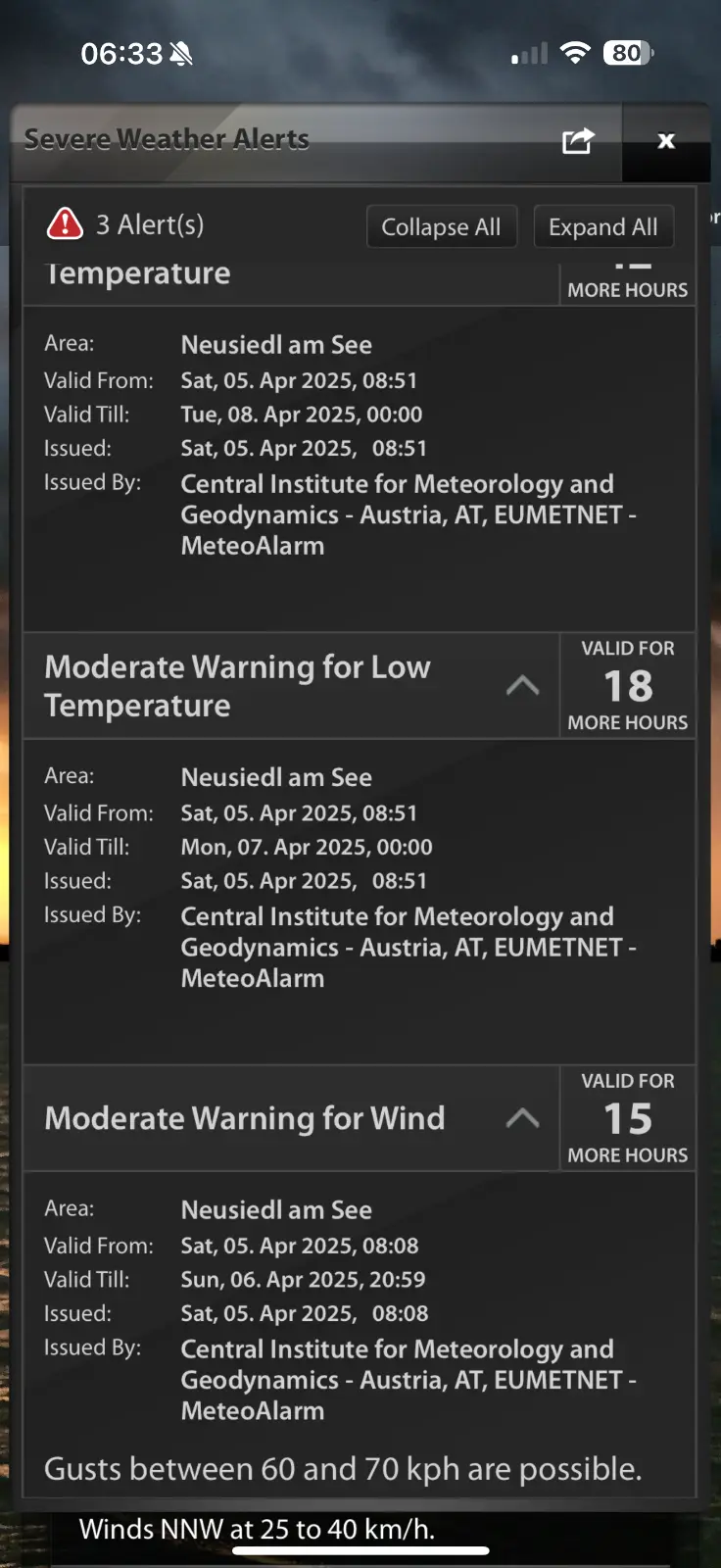Image resolution: width=721 pixels, height=1568 pixels.
Task: Share the severe weather alerts
Action: coord(578,141)
